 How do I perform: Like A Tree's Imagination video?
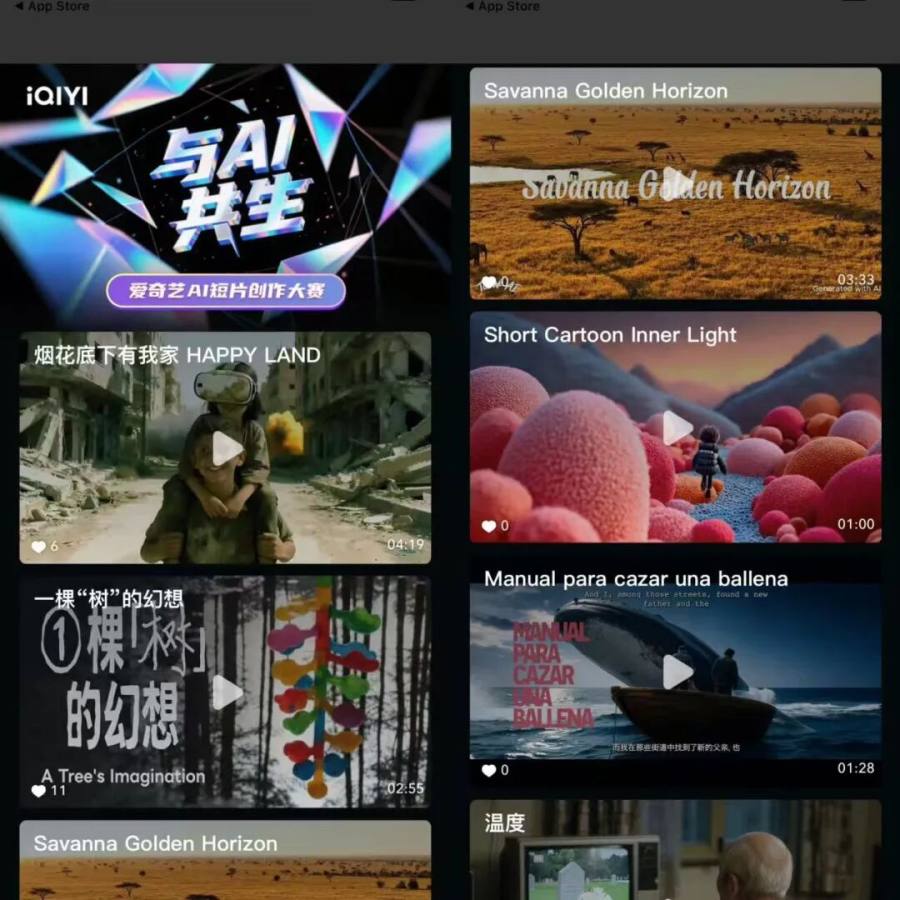(x=38, y=791)
